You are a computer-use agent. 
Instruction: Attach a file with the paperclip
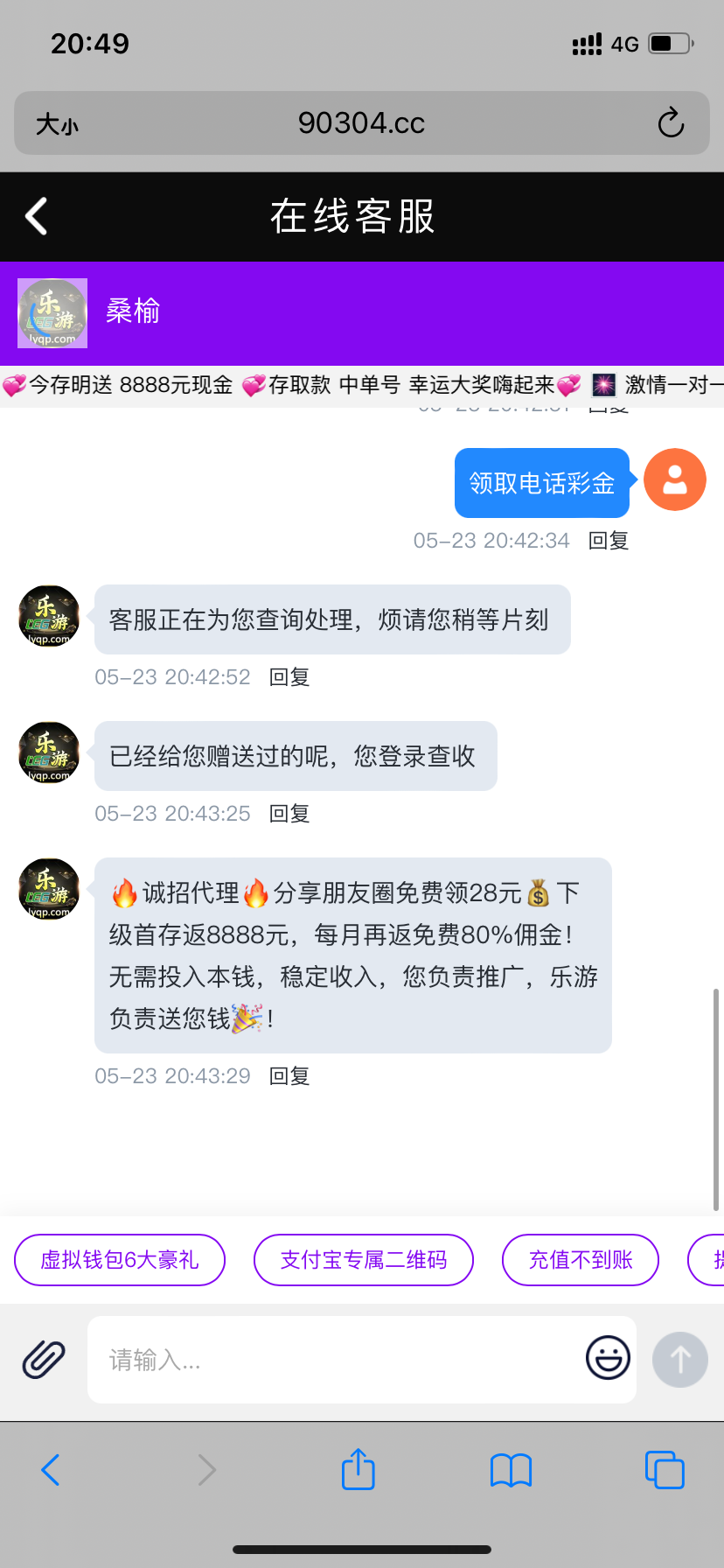44,1360
